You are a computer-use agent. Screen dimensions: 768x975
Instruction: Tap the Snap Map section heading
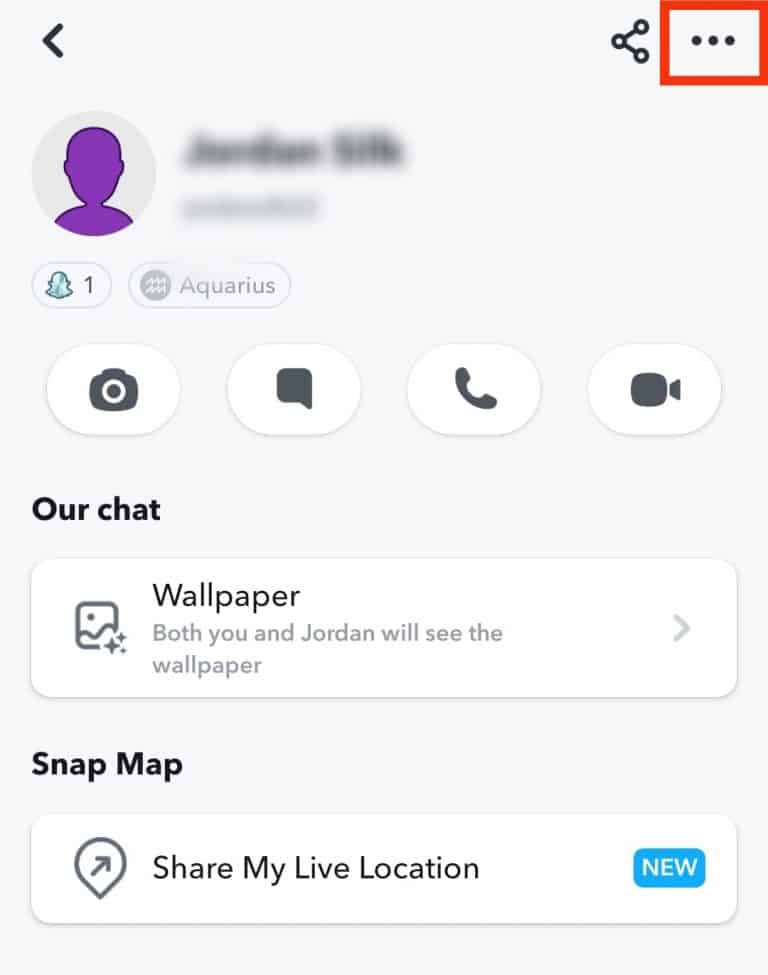point(106,764)
